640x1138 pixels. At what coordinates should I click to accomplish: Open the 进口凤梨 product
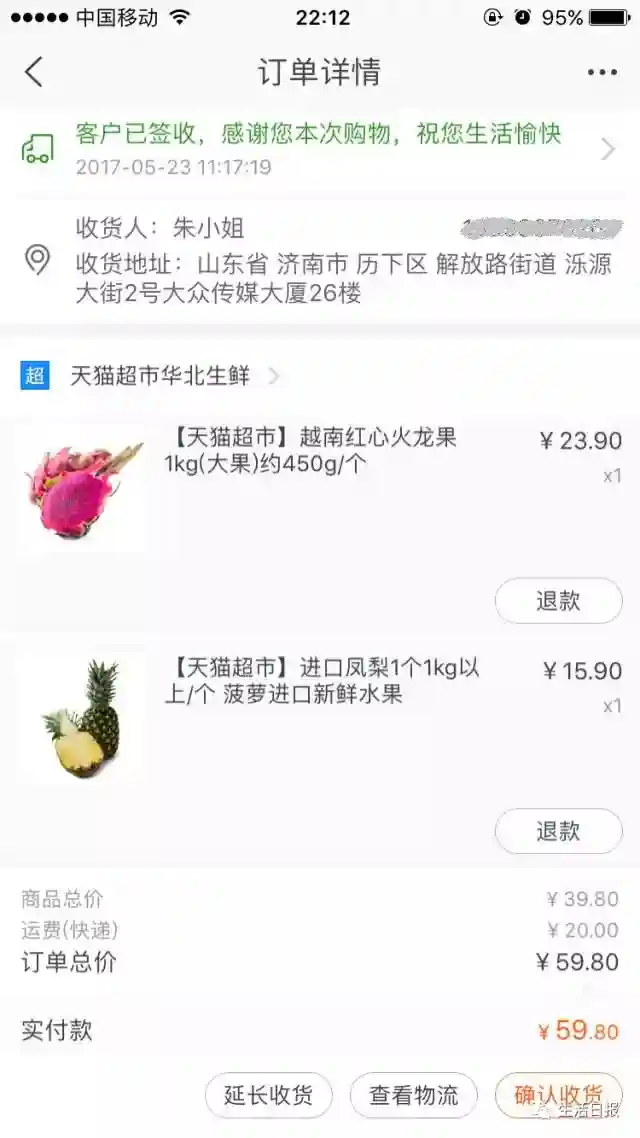coord(322,681)
